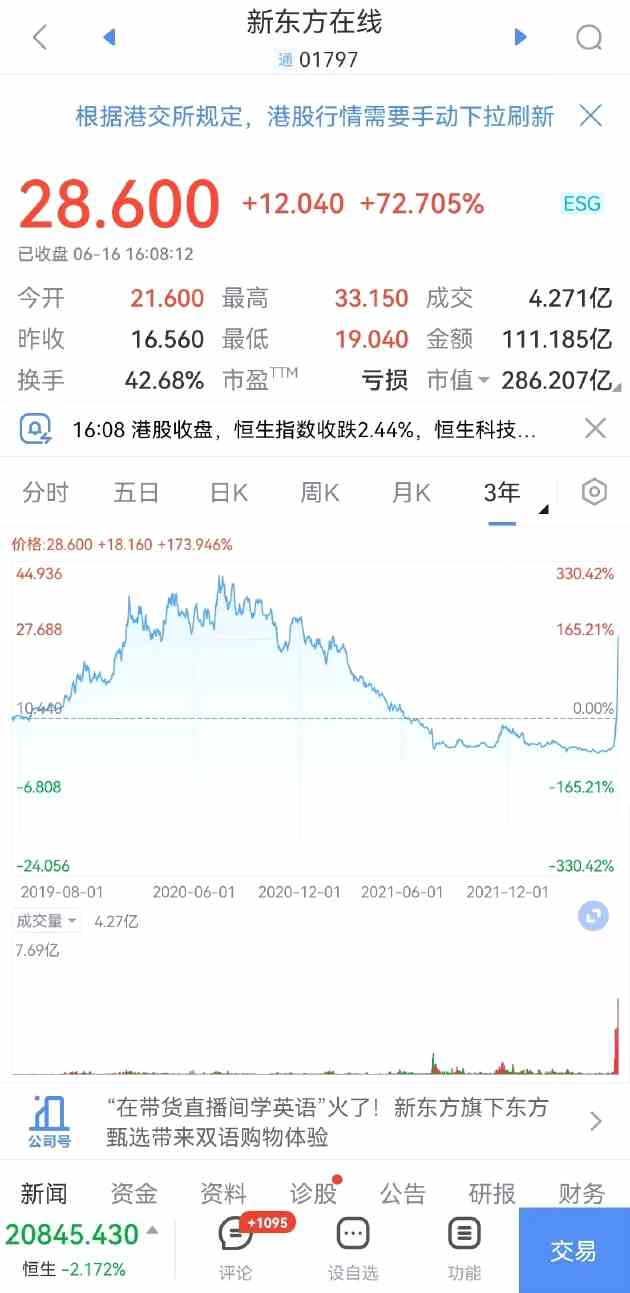Screen dimensions: 630x1293
Task: Open the stock search icon
Action: coord(589,38)
